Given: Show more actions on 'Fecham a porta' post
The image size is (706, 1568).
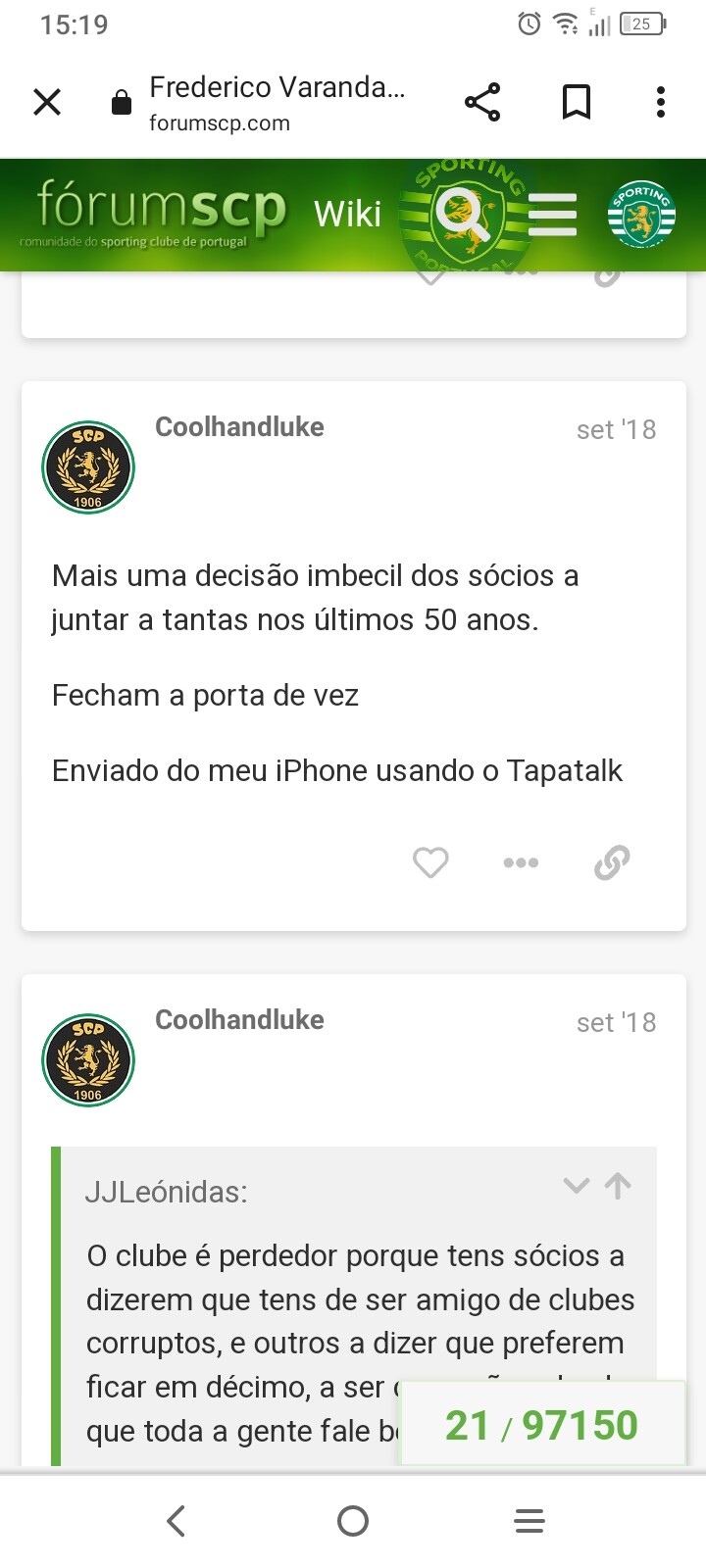Looking at the screenshot, I should click(521, 862).
